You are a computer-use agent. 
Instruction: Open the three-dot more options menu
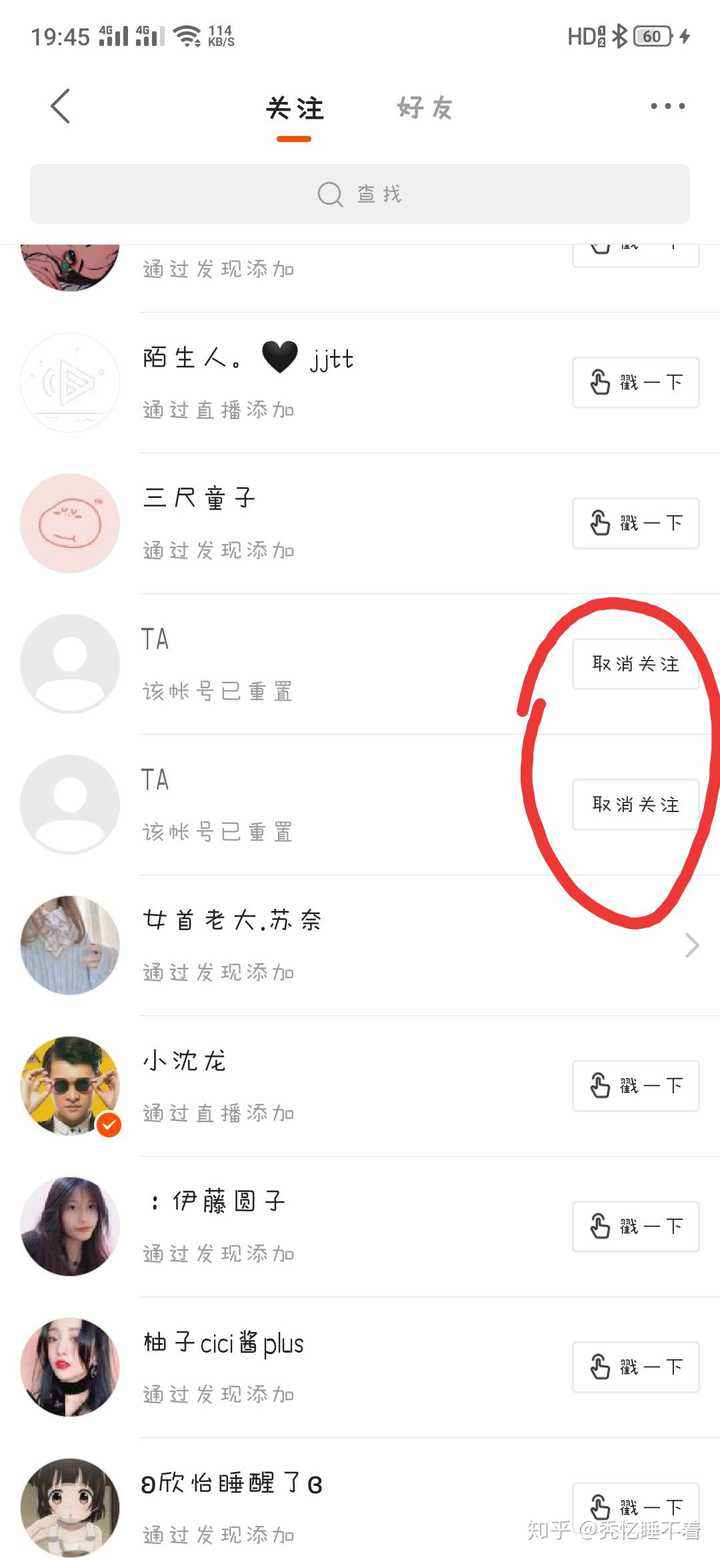coord(666,105)
